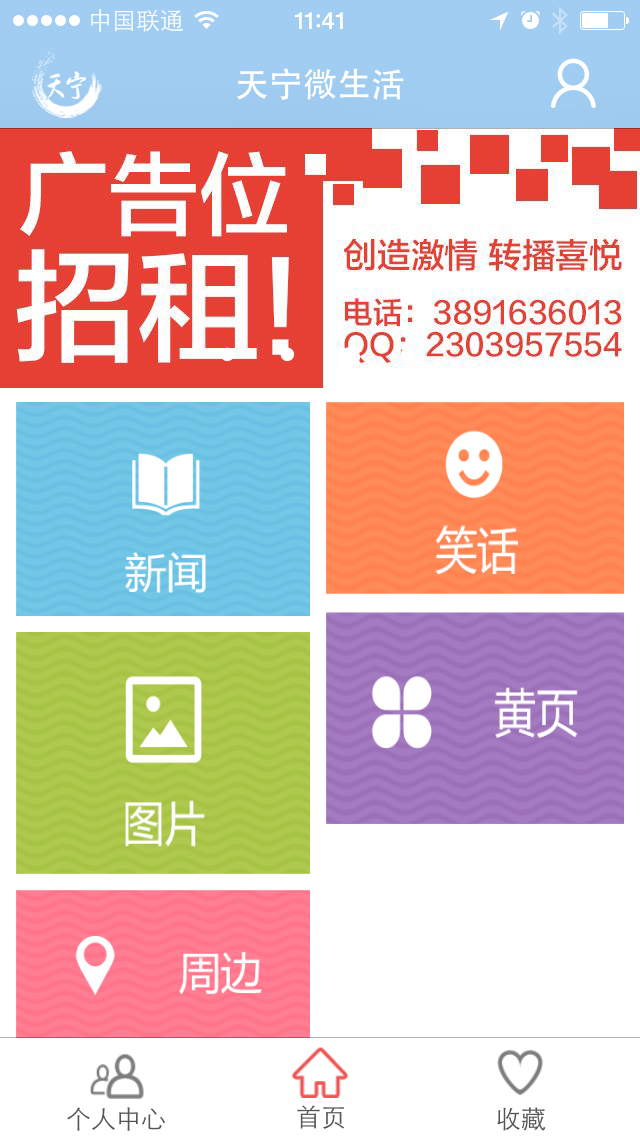
Task: Go to the 收藏 favorites tab
Action: point(520,1090)
